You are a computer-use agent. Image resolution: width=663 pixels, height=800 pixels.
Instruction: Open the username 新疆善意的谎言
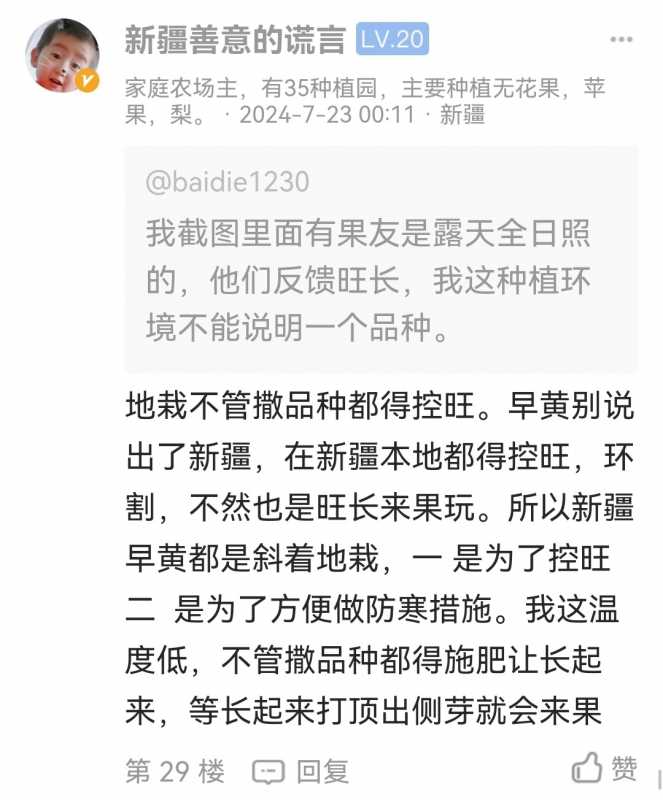pos(237,40)
